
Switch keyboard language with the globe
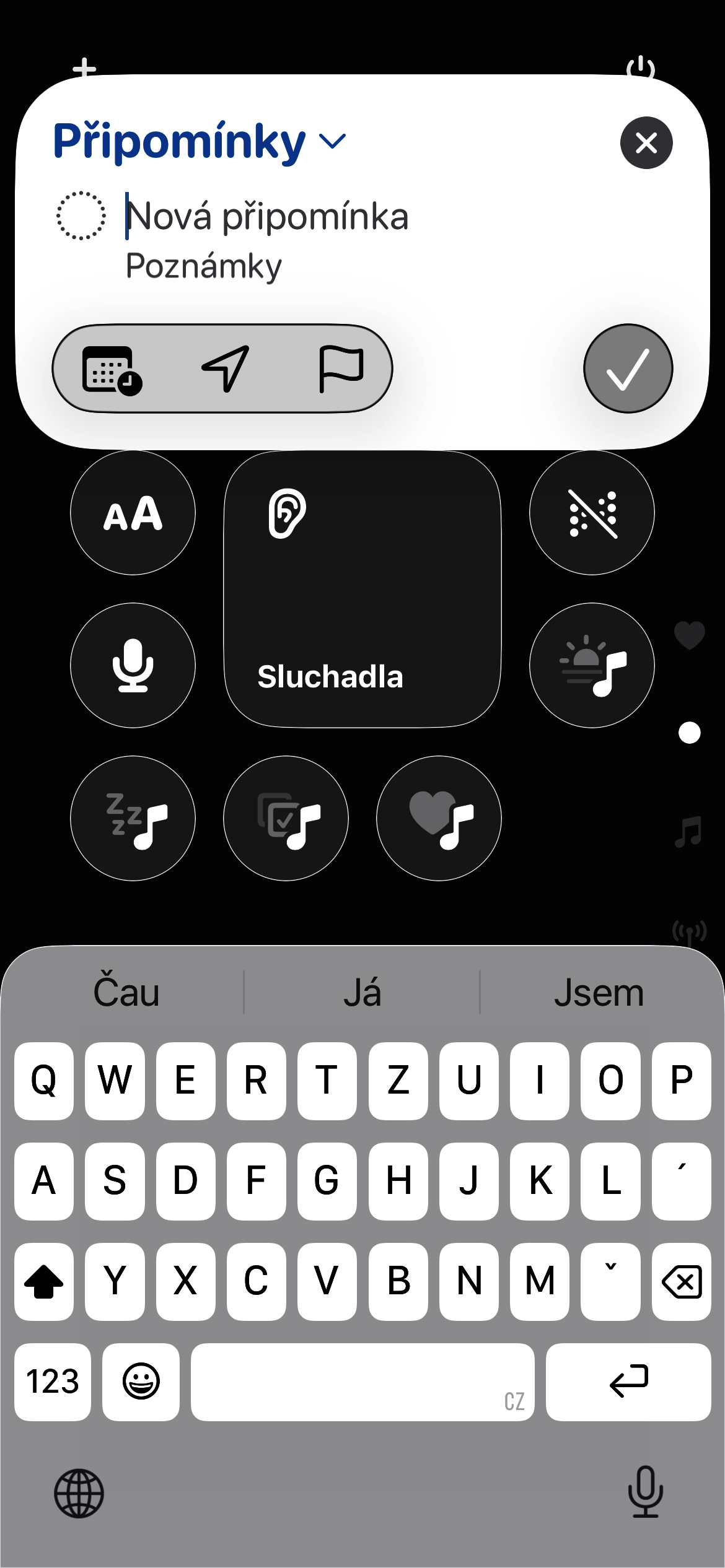click(x=79, y=1493)
